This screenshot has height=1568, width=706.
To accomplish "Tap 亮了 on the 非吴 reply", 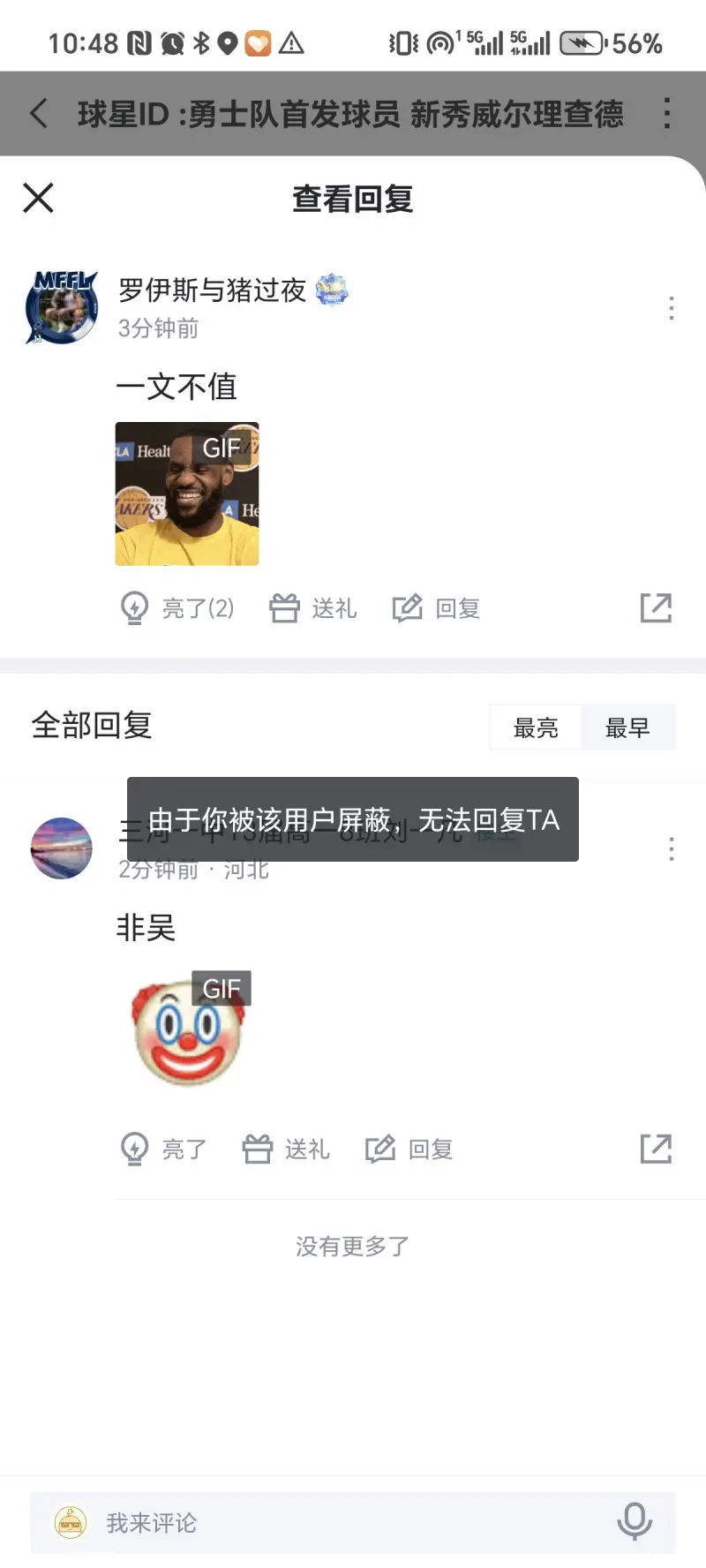I will [x=164, y=1149].
